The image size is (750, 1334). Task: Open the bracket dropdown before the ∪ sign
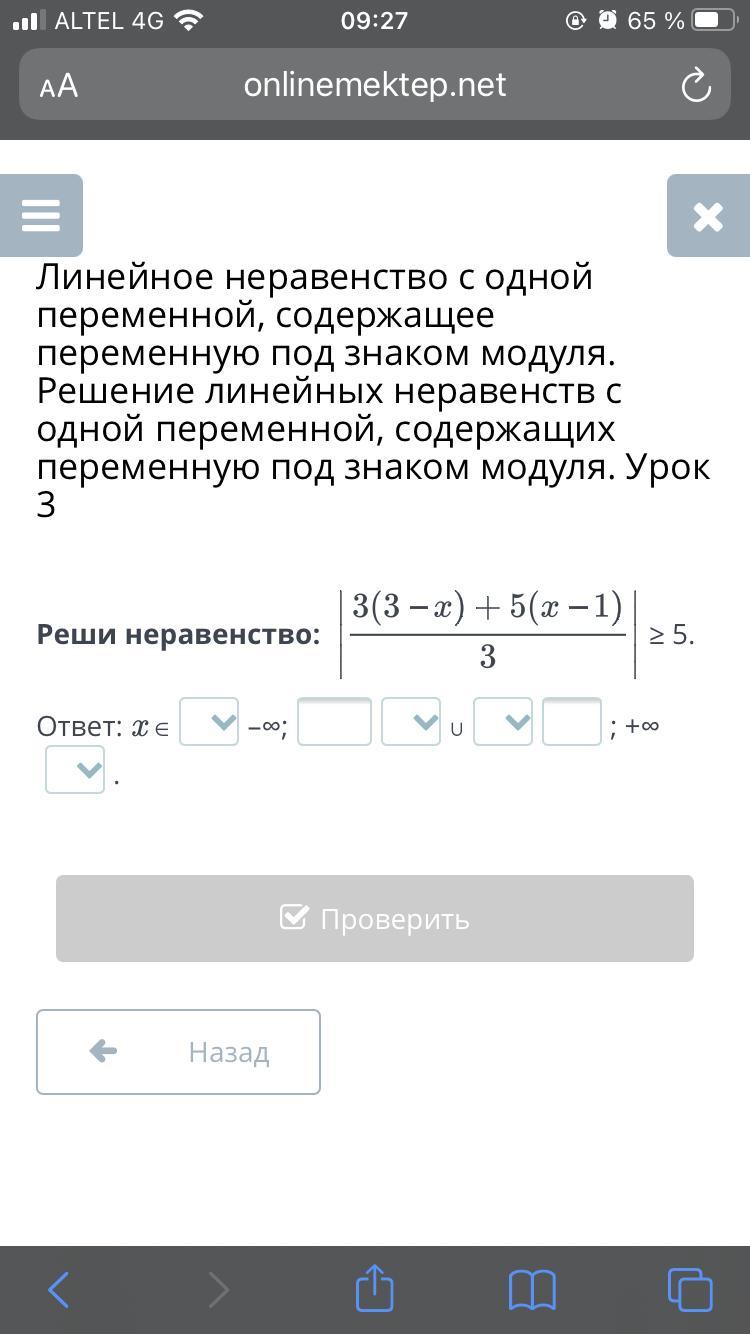tap(411, 722)
